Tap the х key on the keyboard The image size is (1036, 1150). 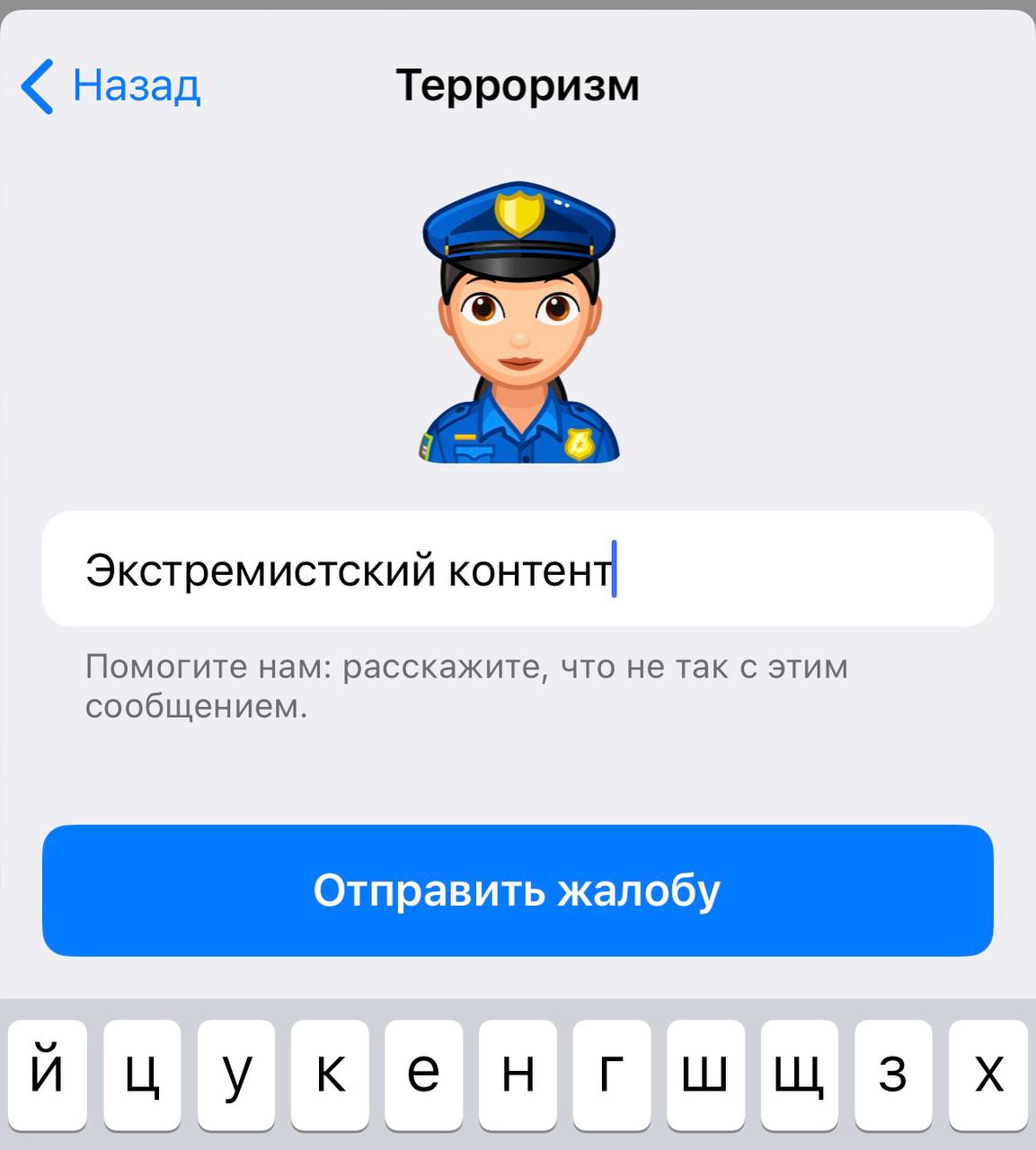[987, 1074]
